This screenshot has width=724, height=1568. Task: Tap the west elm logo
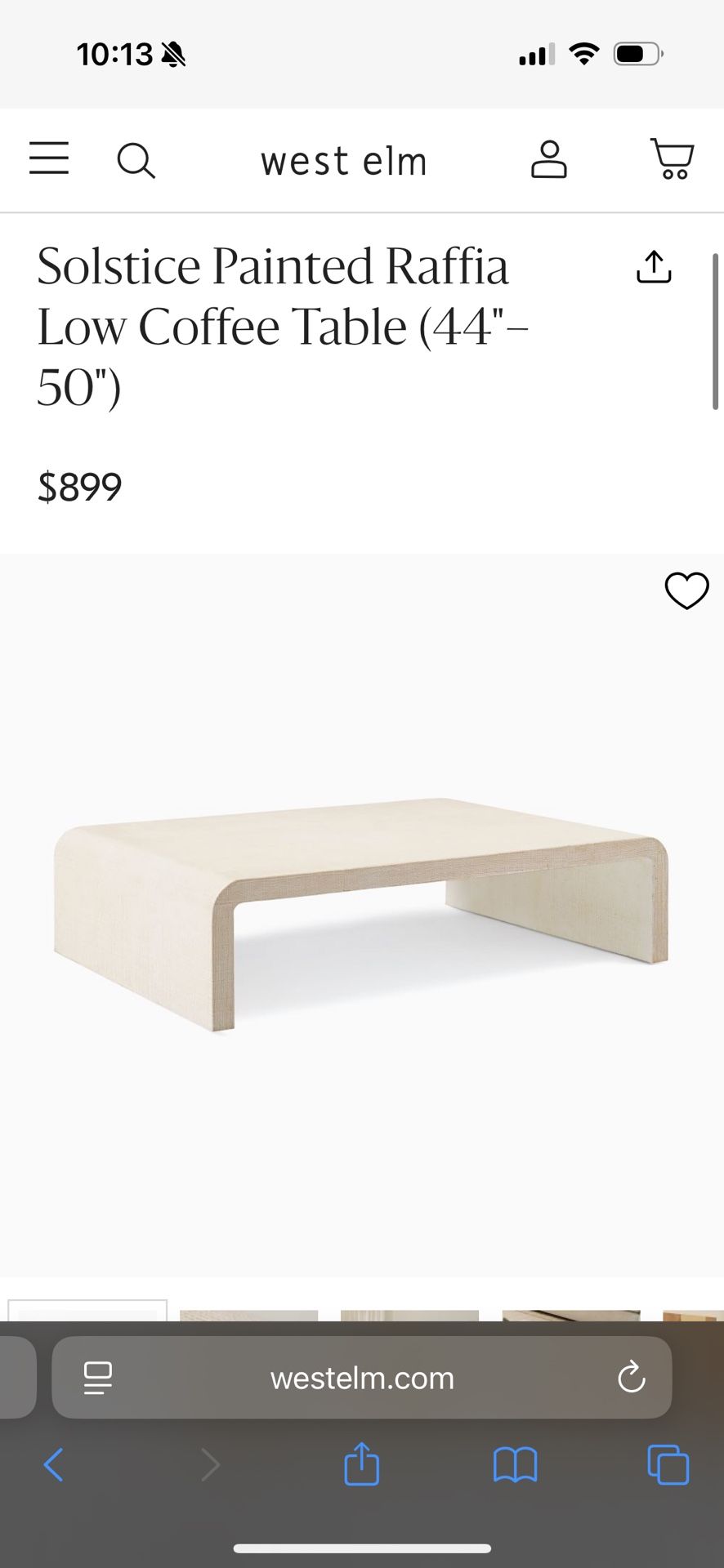[x=343, y=160]
